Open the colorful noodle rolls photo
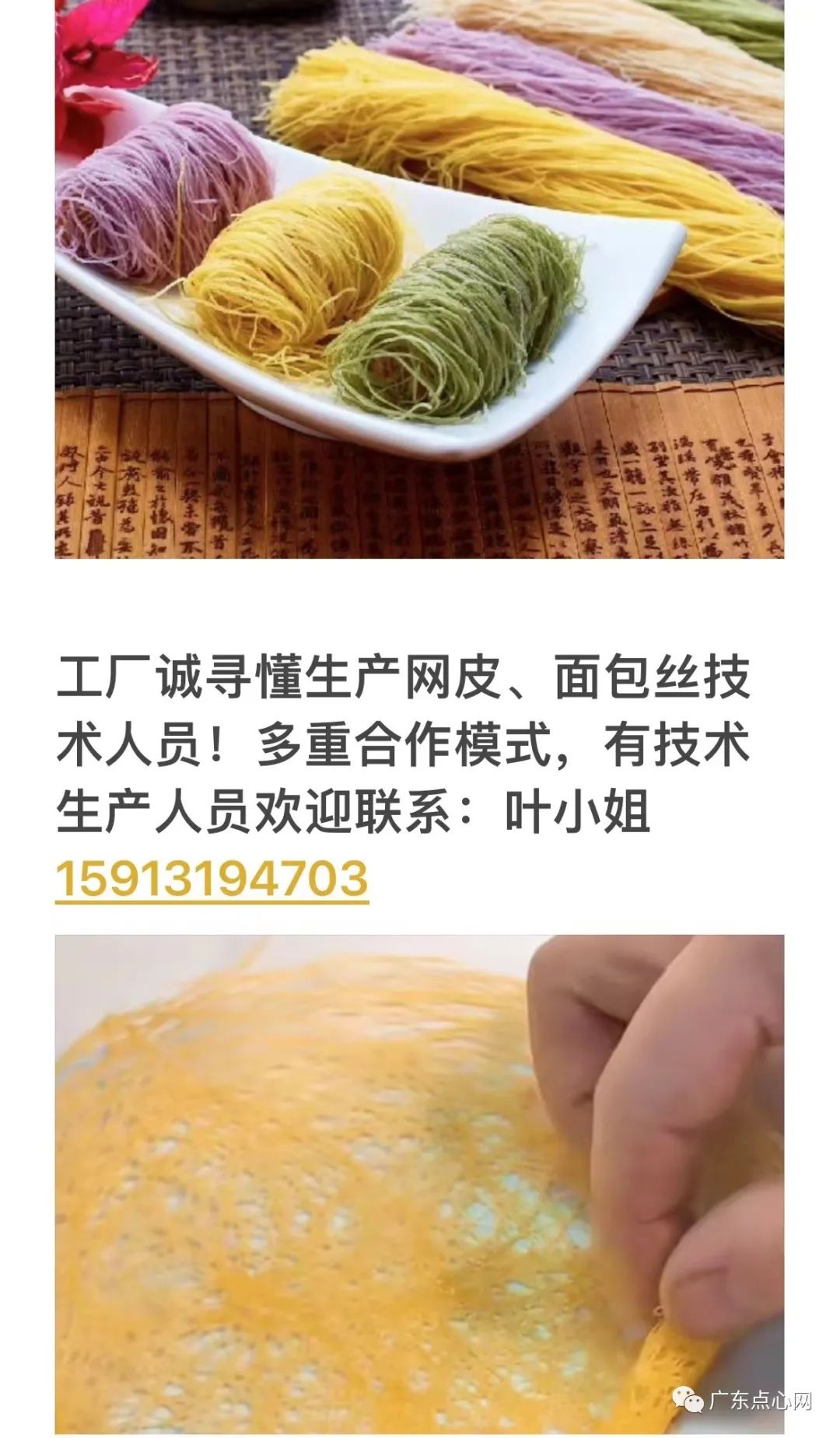The width and height of the screenshot is (840, 1438). click(419, 279)
